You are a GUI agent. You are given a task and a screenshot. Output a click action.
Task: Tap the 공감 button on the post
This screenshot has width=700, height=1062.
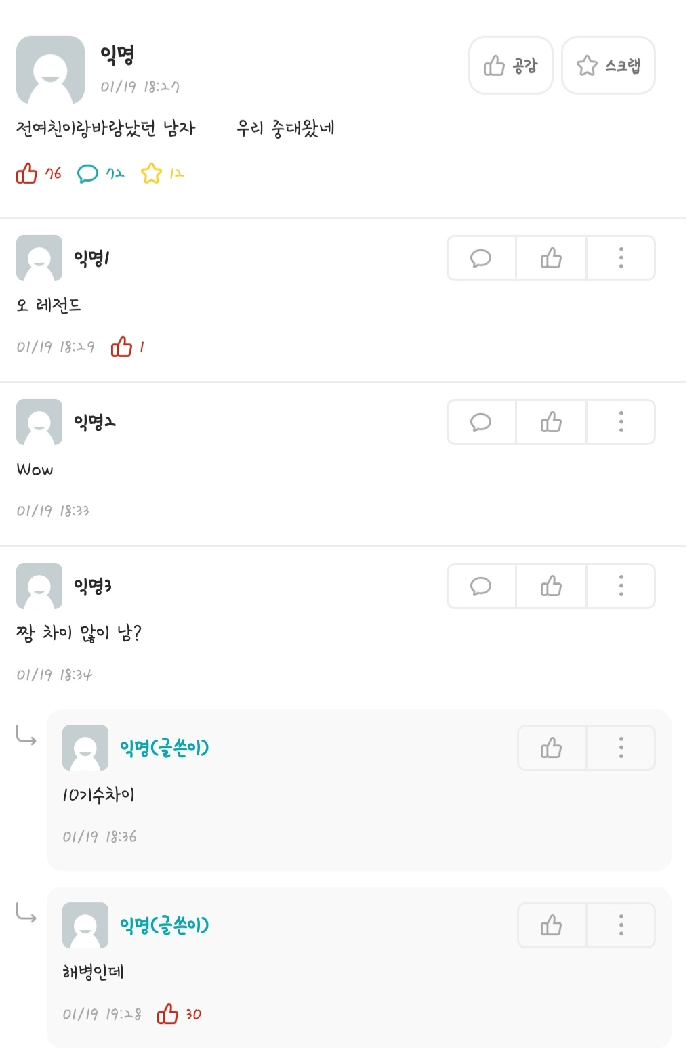(510, 66)
